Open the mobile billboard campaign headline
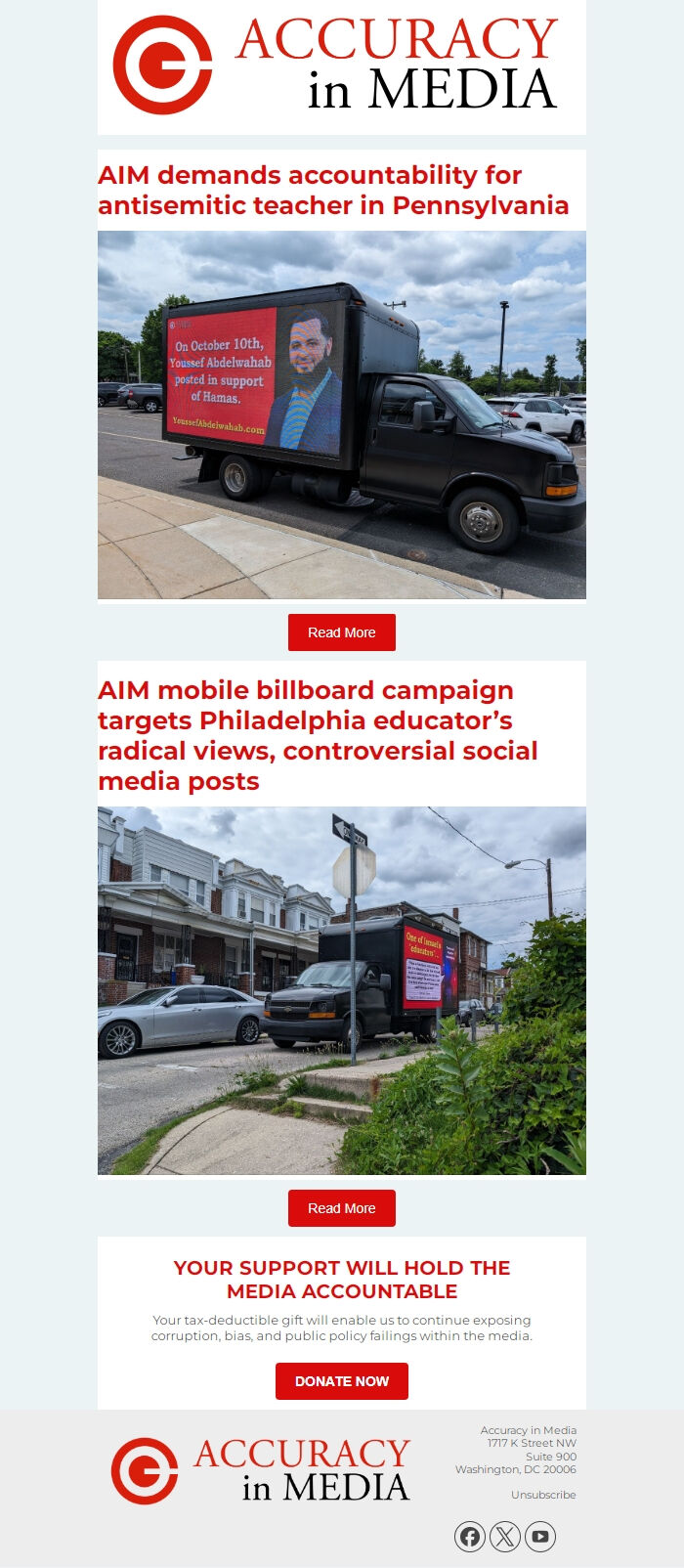The image size is (684, 1568). [319, 735]
